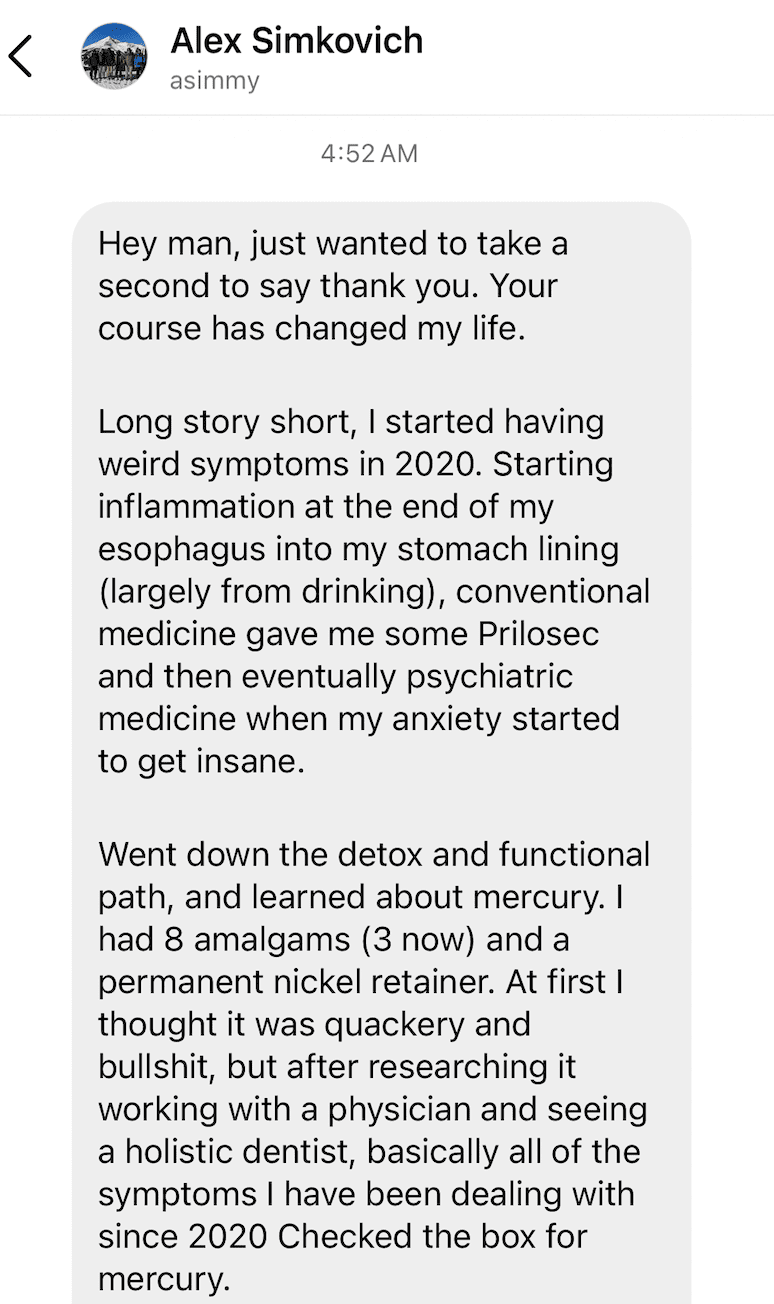Open Alex Simkovich's profile from header name
774x1304 pixels.
coord(296,41)
